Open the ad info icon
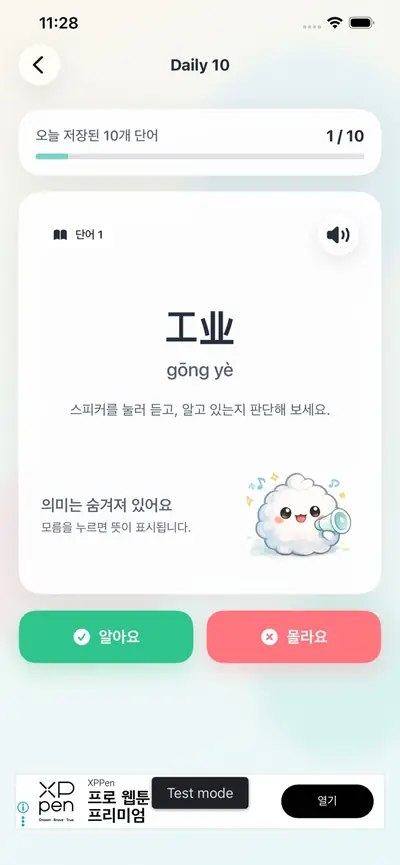Screen dimensions: 400x865 (x=23, y=807)
